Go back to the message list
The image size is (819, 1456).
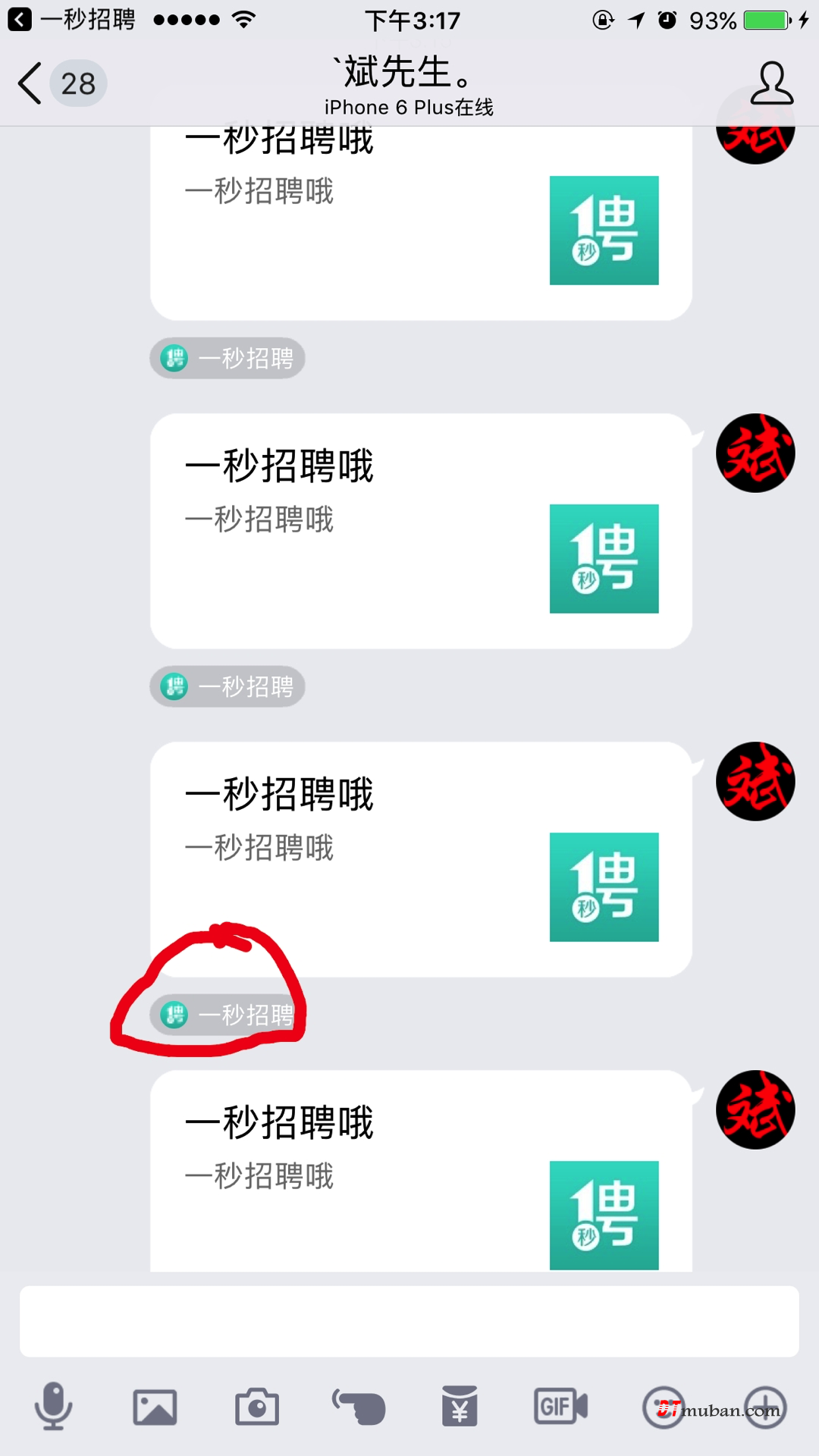(x=32, y=83)
